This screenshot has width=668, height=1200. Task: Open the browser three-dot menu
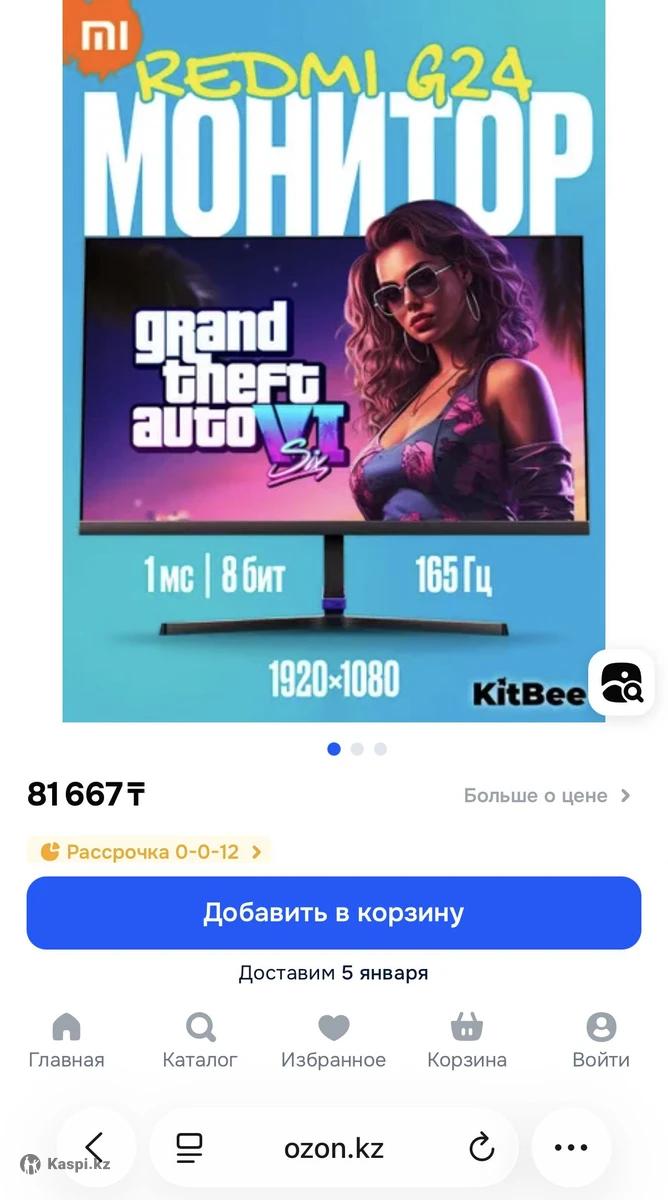571,1147
